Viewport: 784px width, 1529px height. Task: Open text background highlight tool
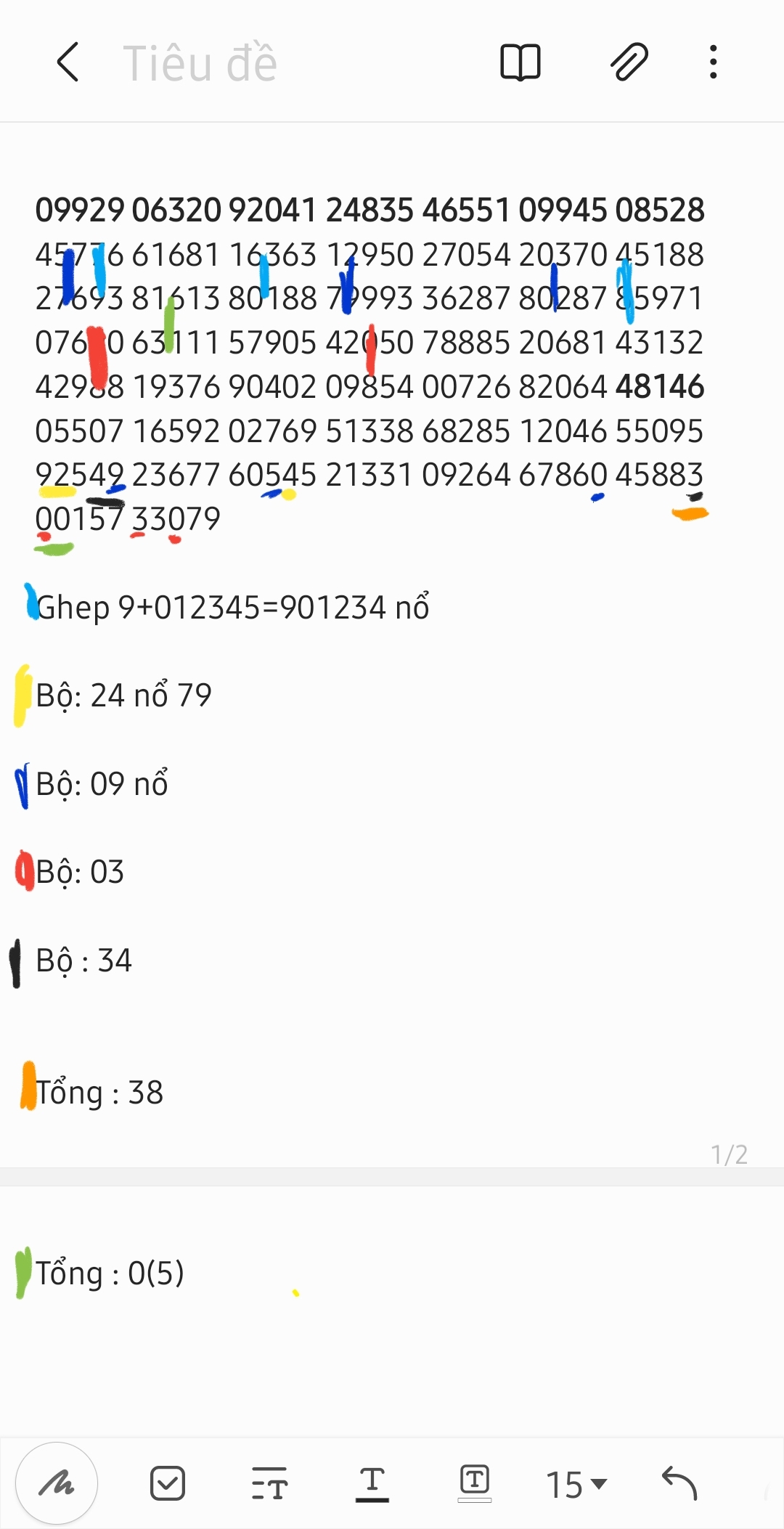point(475,1483)
